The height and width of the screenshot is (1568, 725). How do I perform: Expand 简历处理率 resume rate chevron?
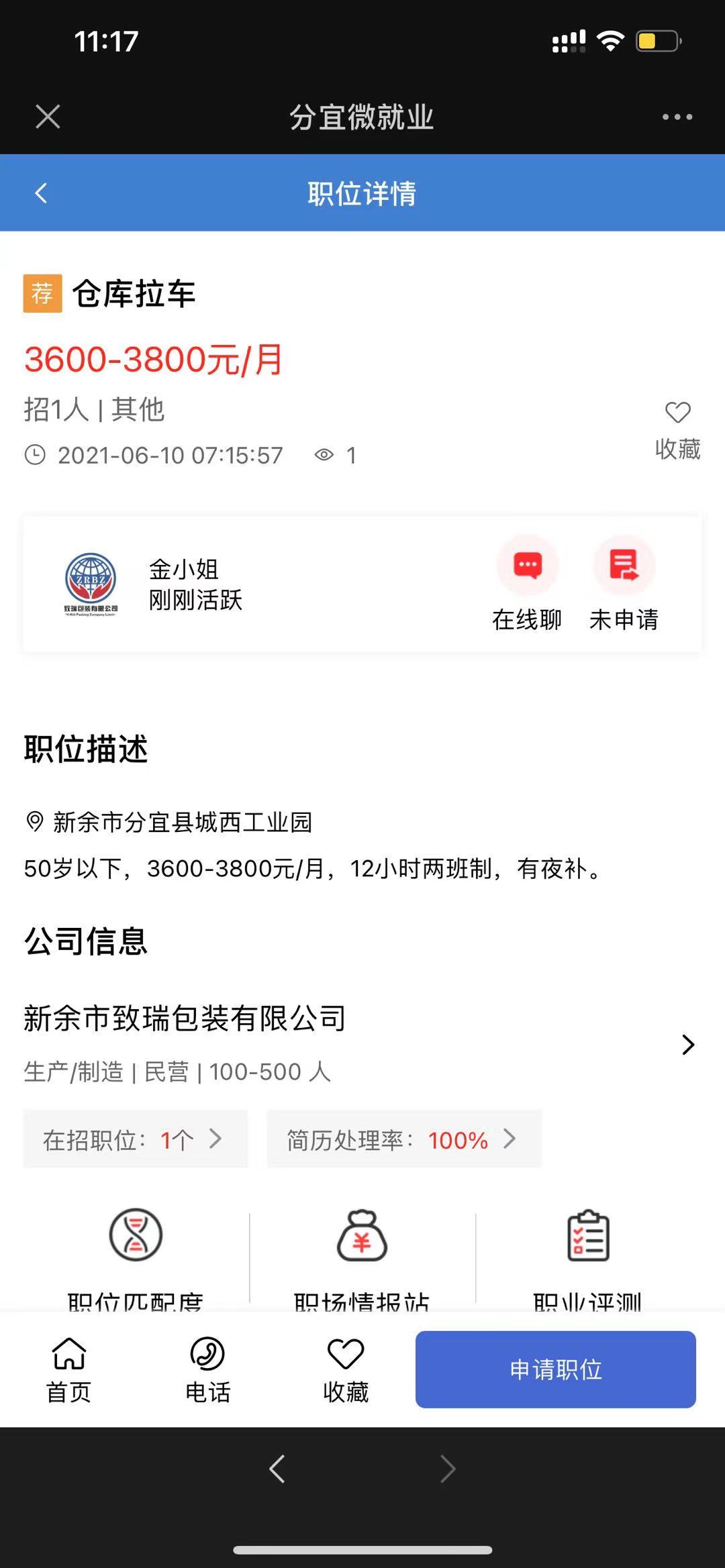511,1138
